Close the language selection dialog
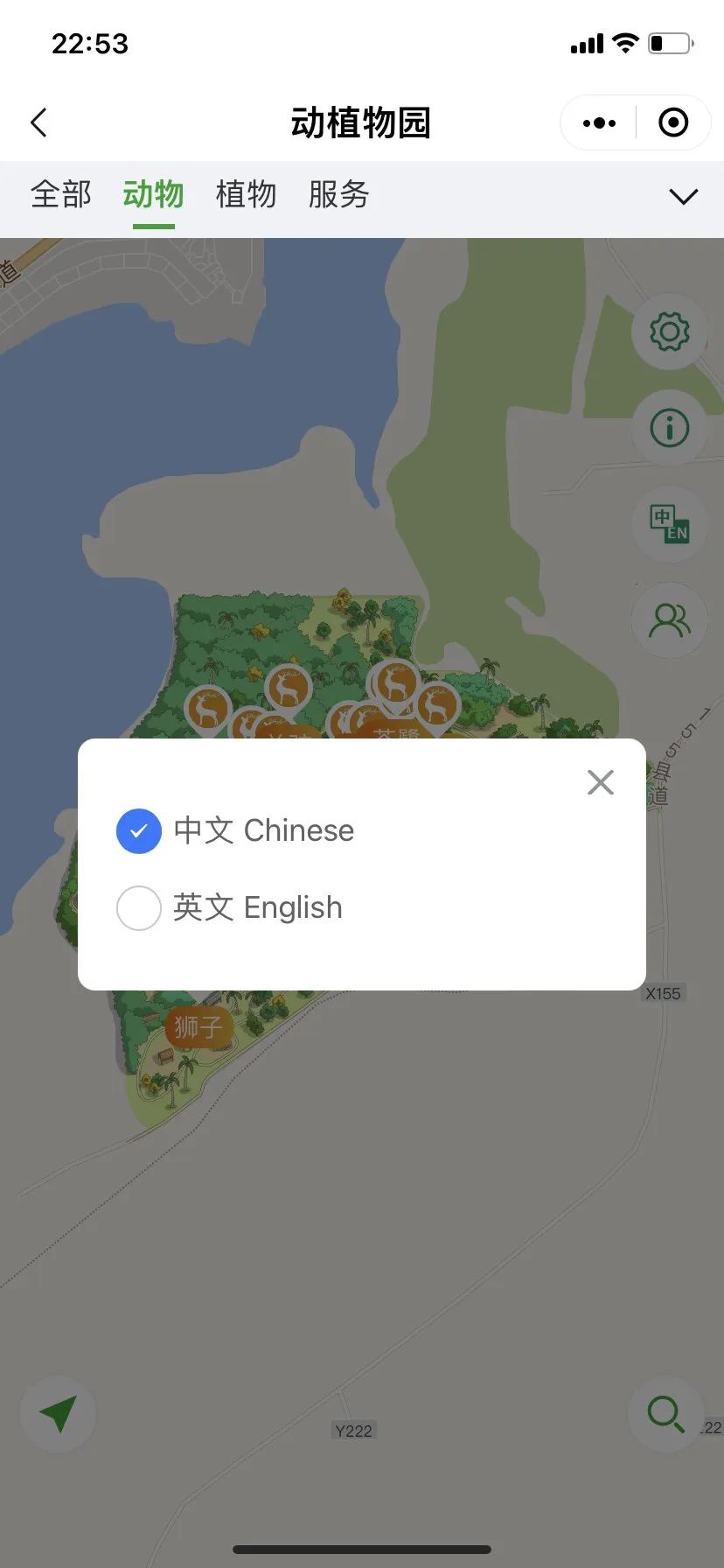724x1568 pixels. click(600, 782)
